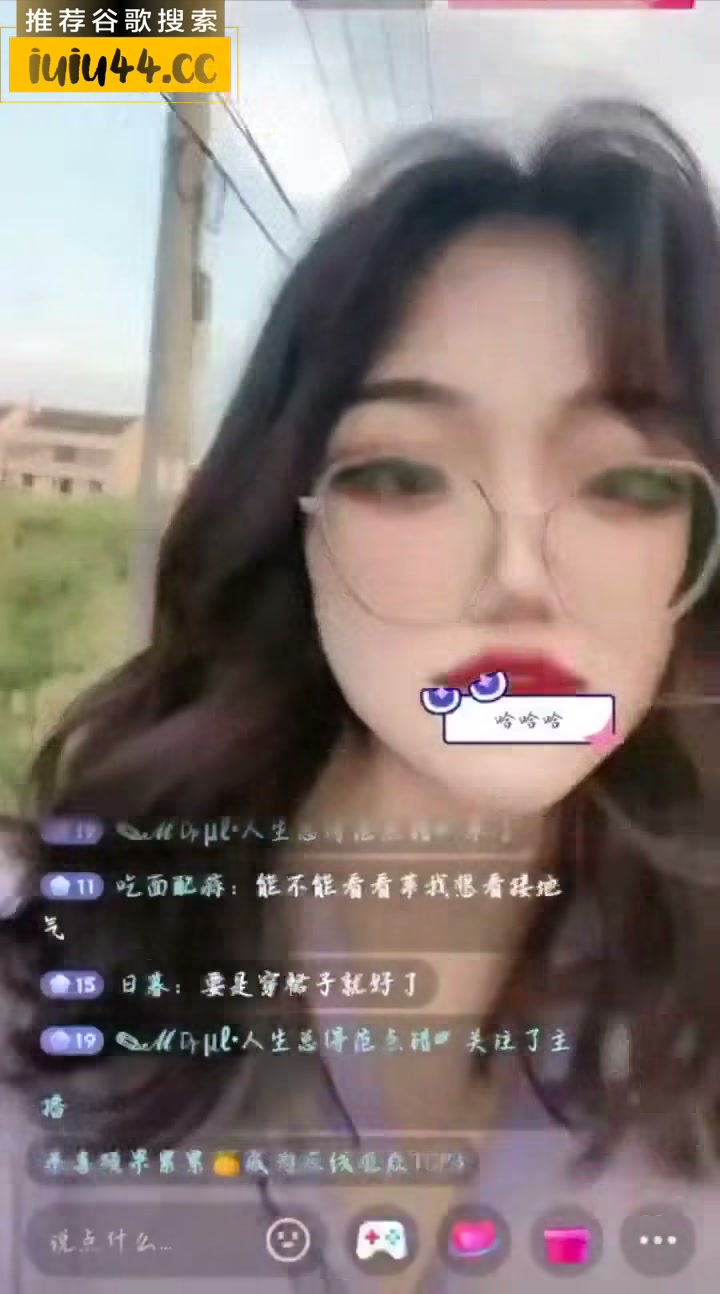Open the gift box panel
The width and height of the screenshot is (720, 1294).
click(x=566, y=1241)
